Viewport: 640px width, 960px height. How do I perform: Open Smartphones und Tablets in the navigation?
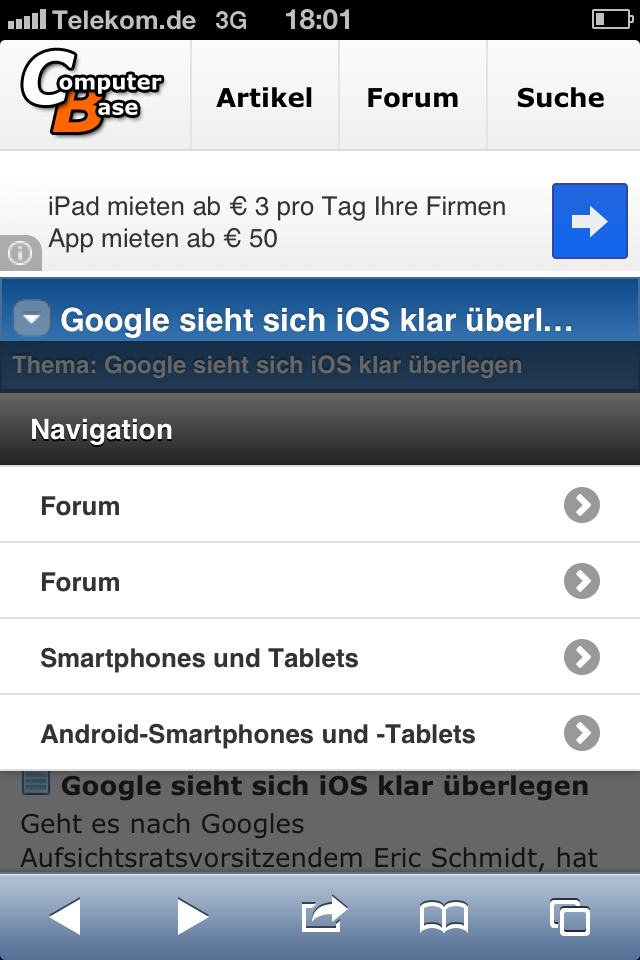[320, 657]
